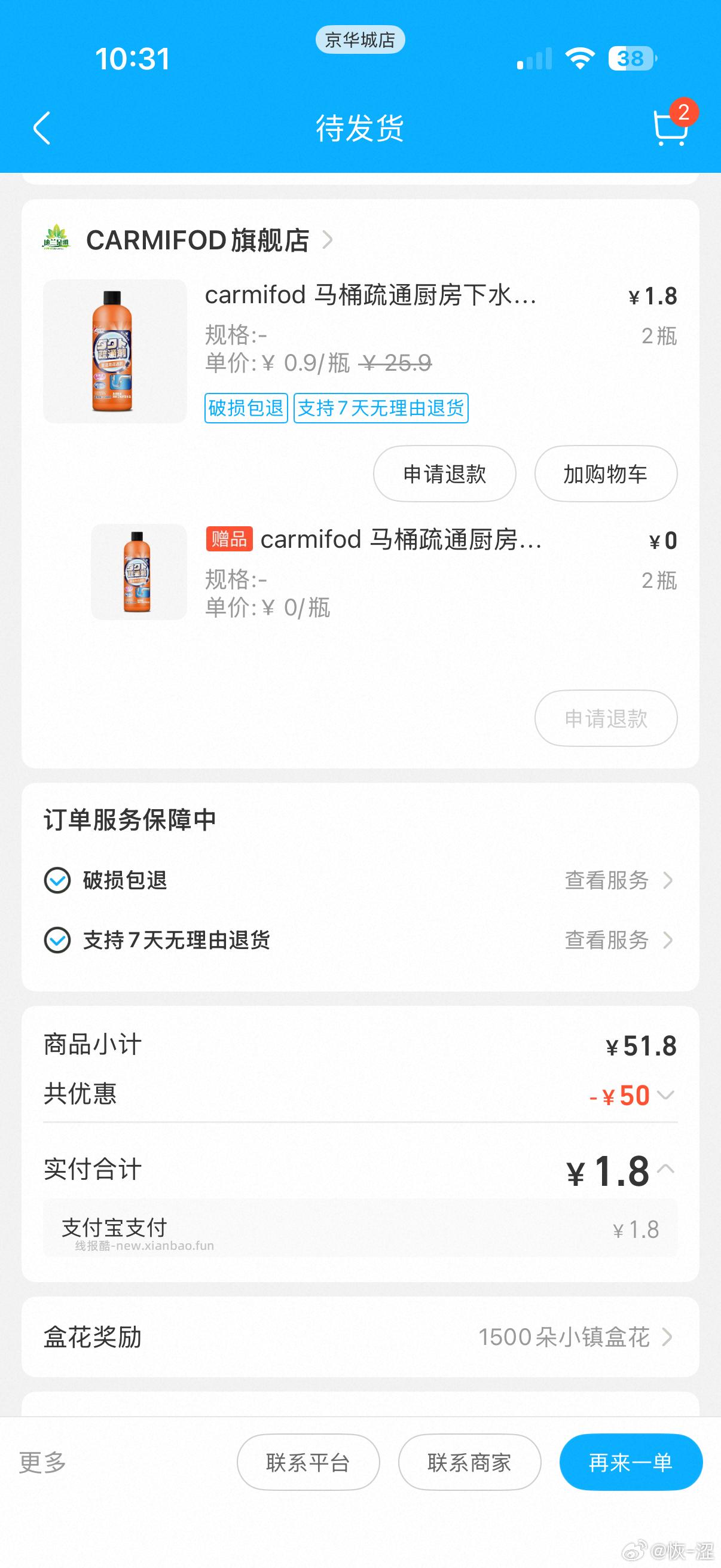Collapse the 实付合计 payment details
Viewport: 721px width, 1568px height.
pyautogui.click(x=667, y=1171)
